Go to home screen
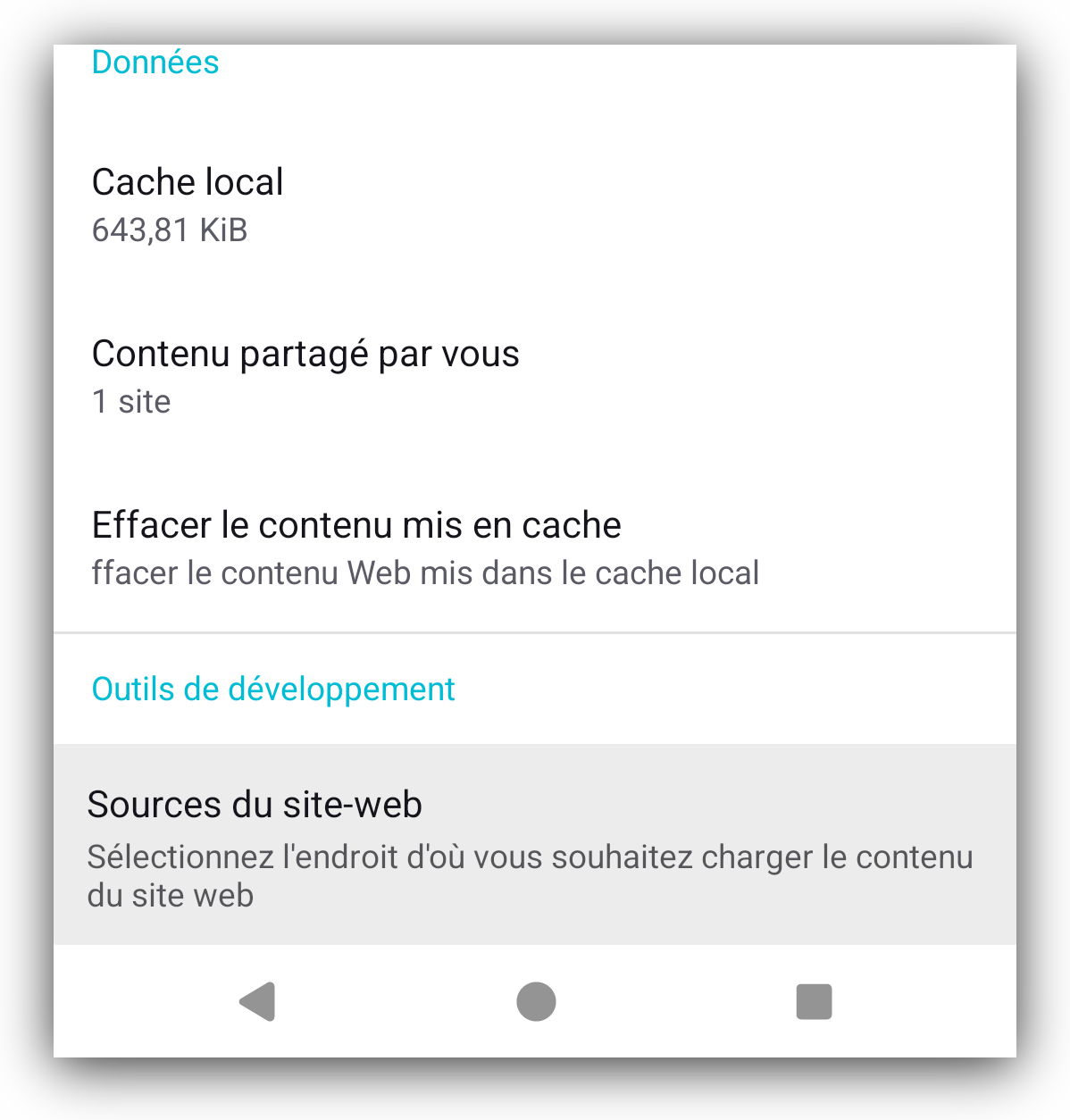Viewport: 1070px width, 1120px height. [535, 1002]
